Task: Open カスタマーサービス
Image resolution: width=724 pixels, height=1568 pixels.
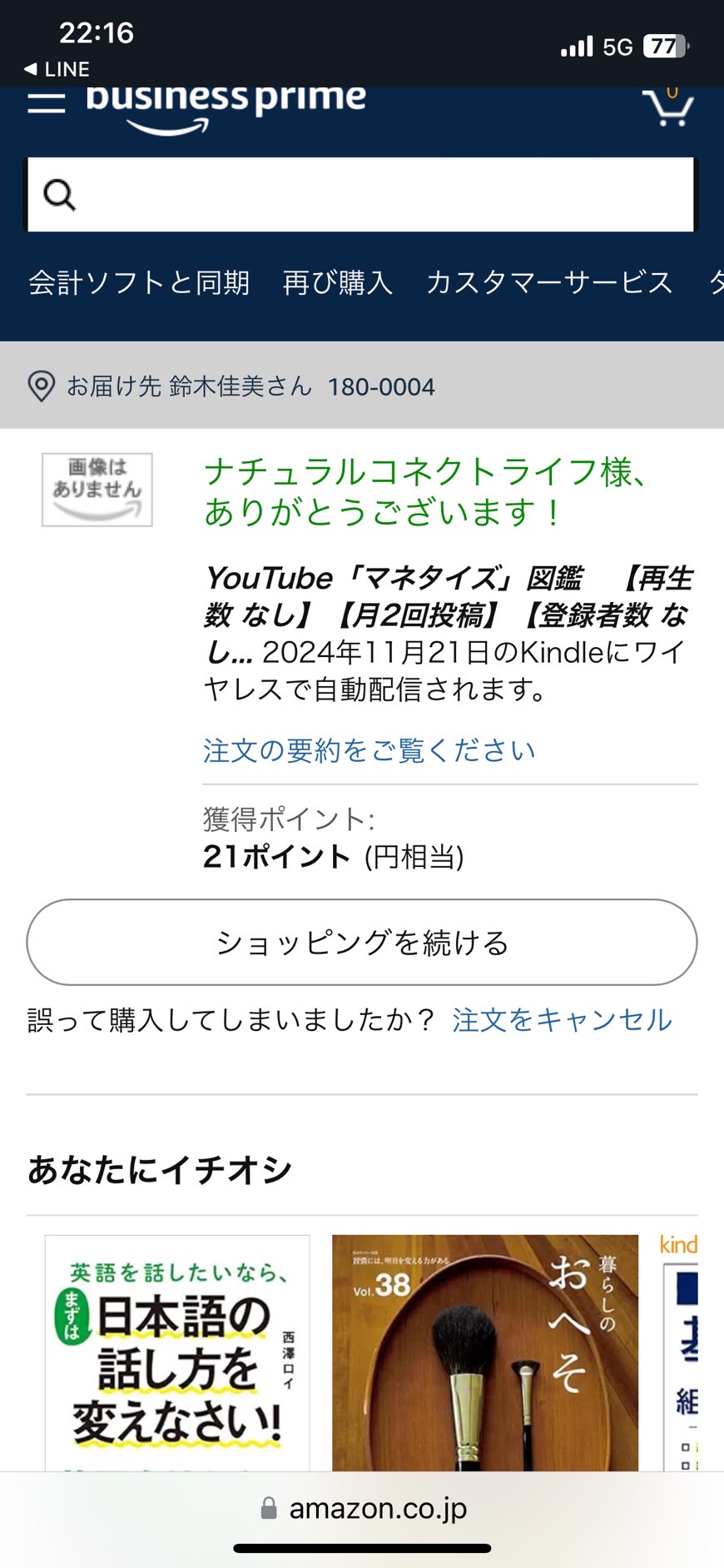Action: tap(548, 282)
